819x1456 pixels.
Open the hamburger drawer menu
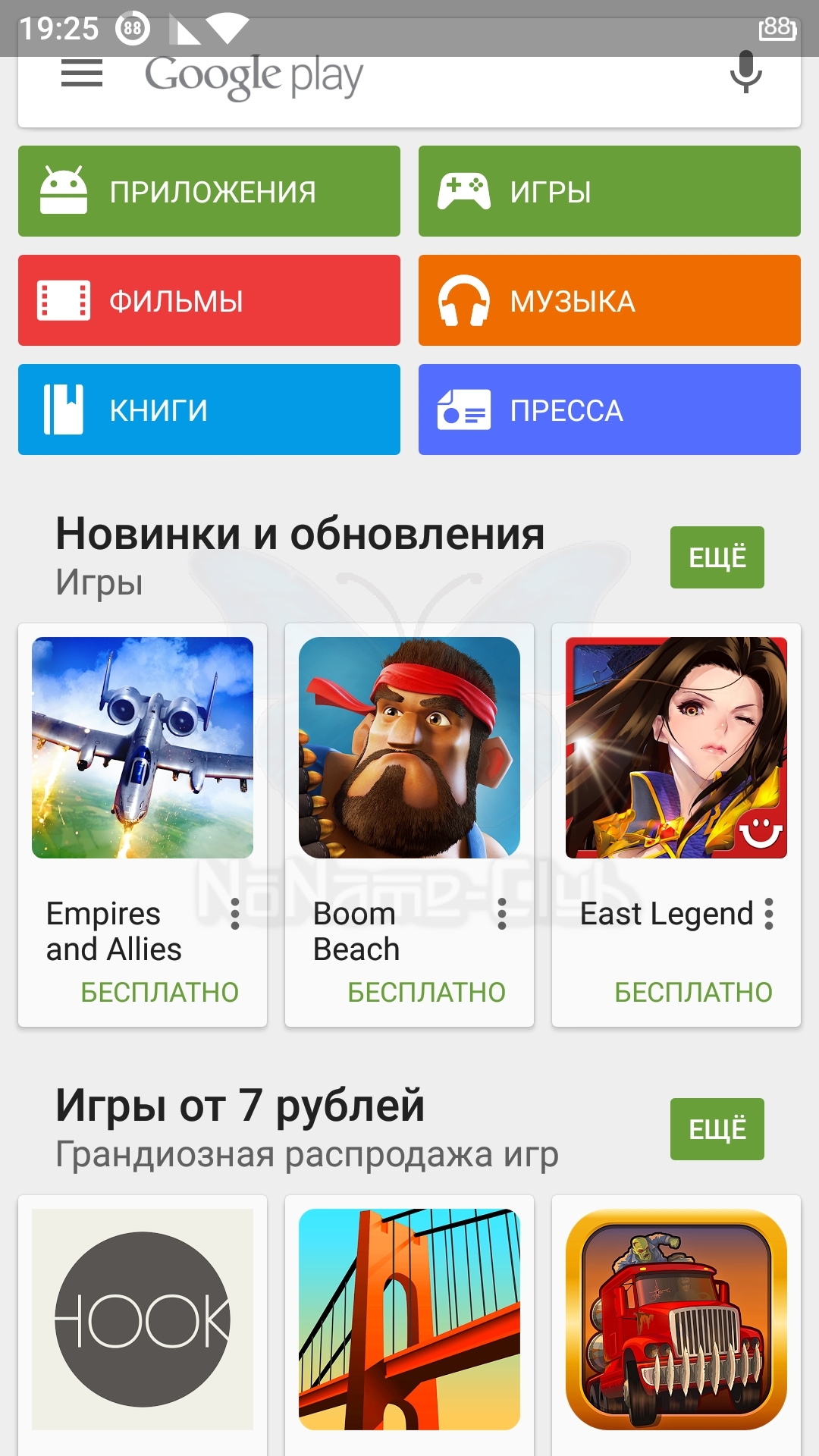click(x=81, y=74)
